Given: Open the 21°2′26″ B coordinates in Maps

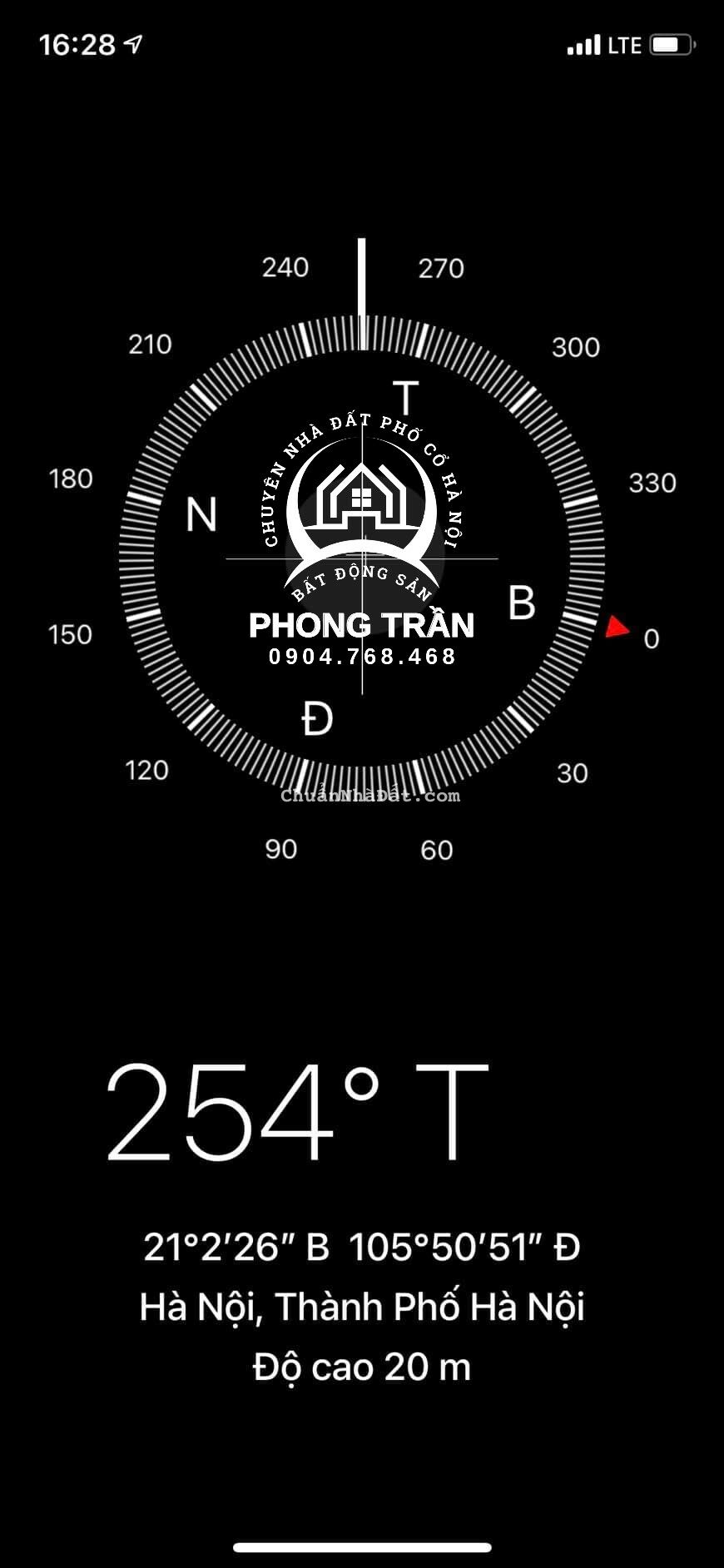Looking at the screenshot, I should [361, 1247].
